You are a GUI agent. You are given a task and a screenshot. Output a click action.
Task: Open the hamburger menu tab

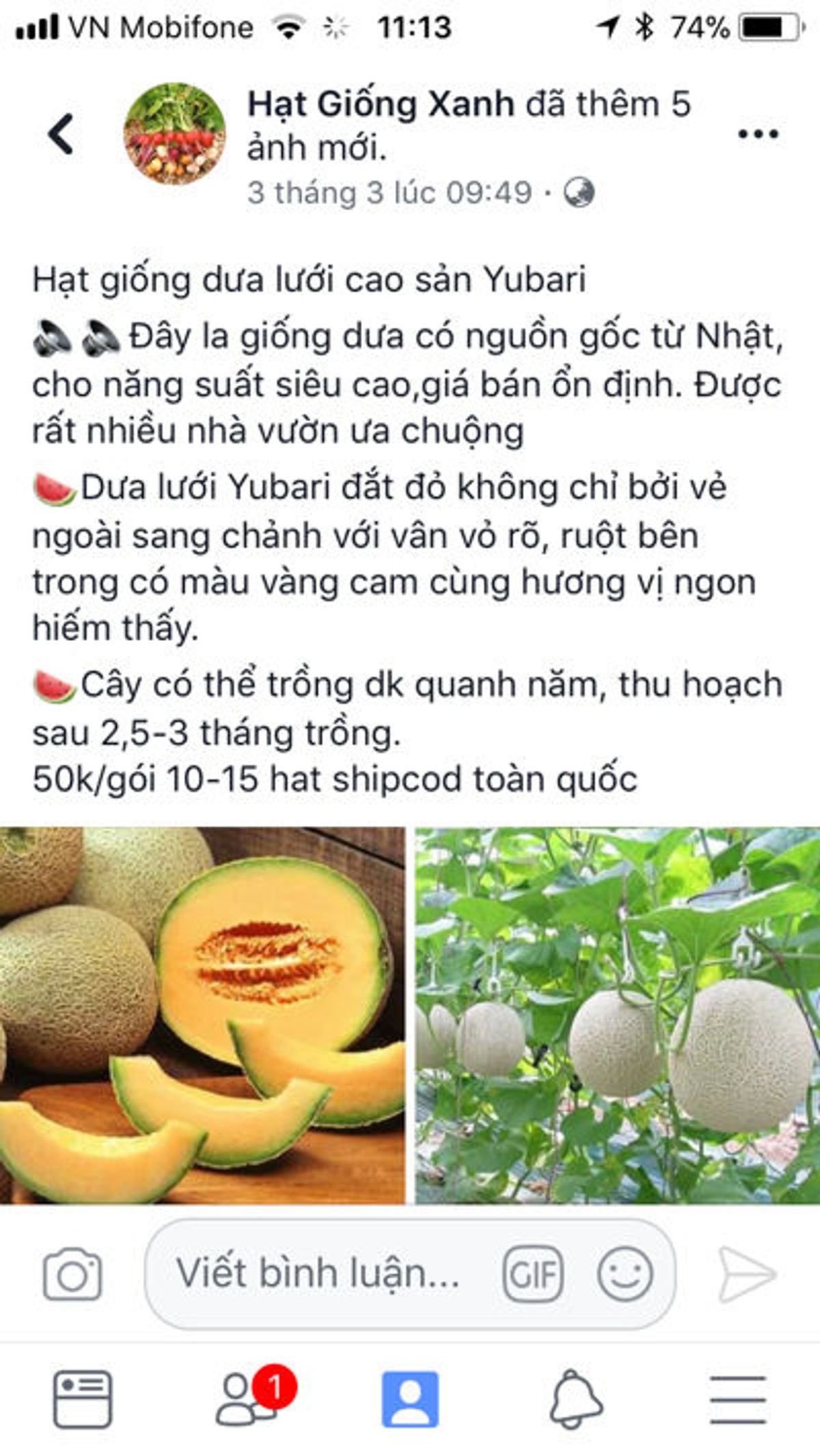[738, 1399]
